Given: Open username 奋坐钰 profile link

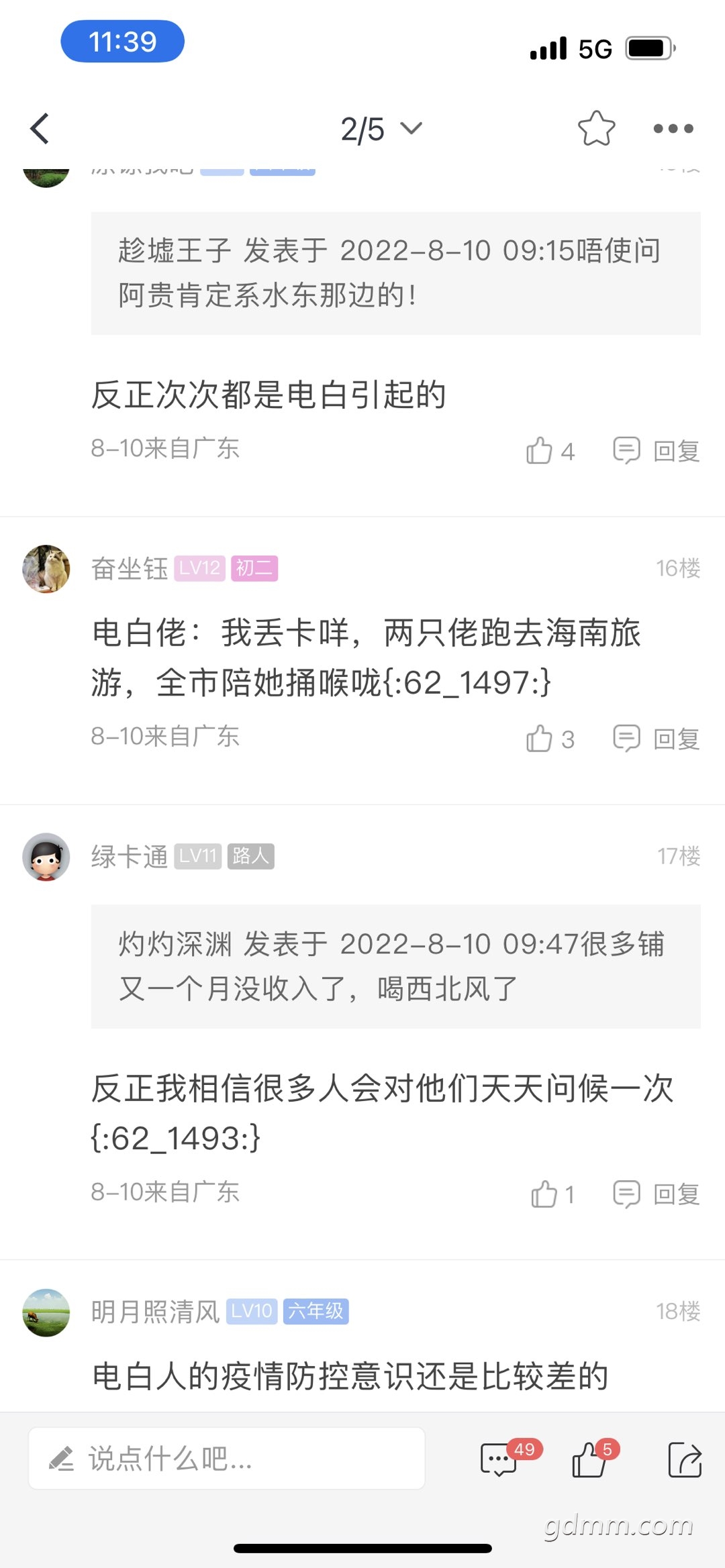Looking at the screenshot, I should [x=130, y=569].
